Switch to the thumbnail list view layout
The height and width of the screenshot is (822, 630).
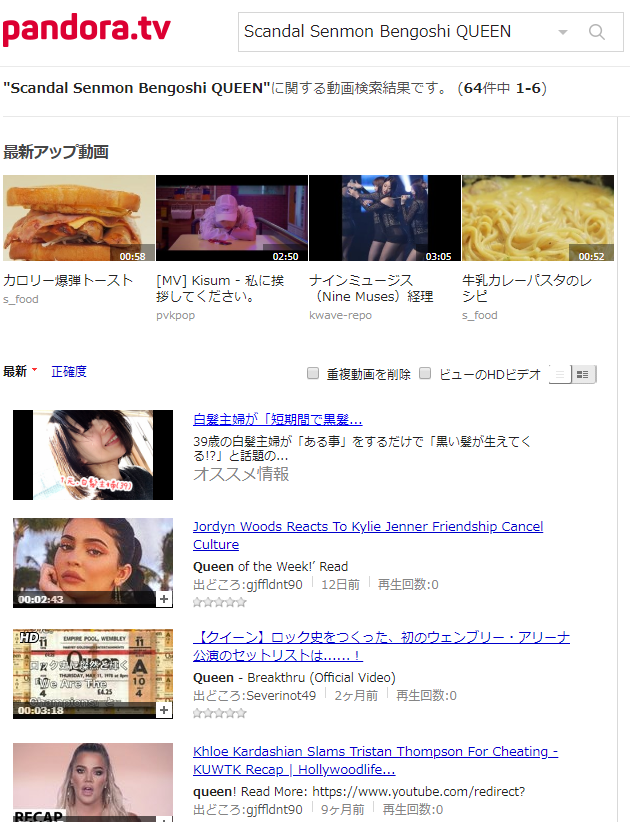[583, 374]
